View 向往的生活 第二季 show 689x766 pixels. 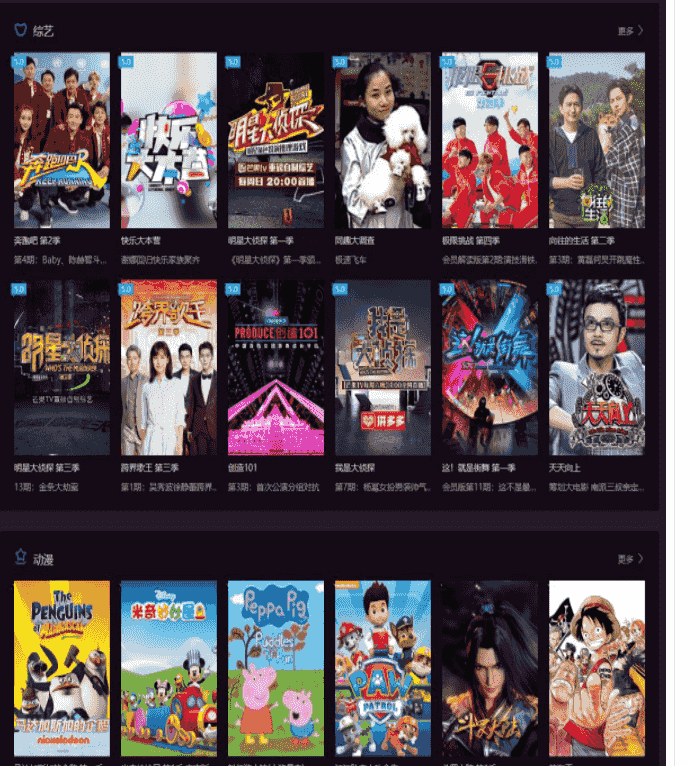[596, 140]
